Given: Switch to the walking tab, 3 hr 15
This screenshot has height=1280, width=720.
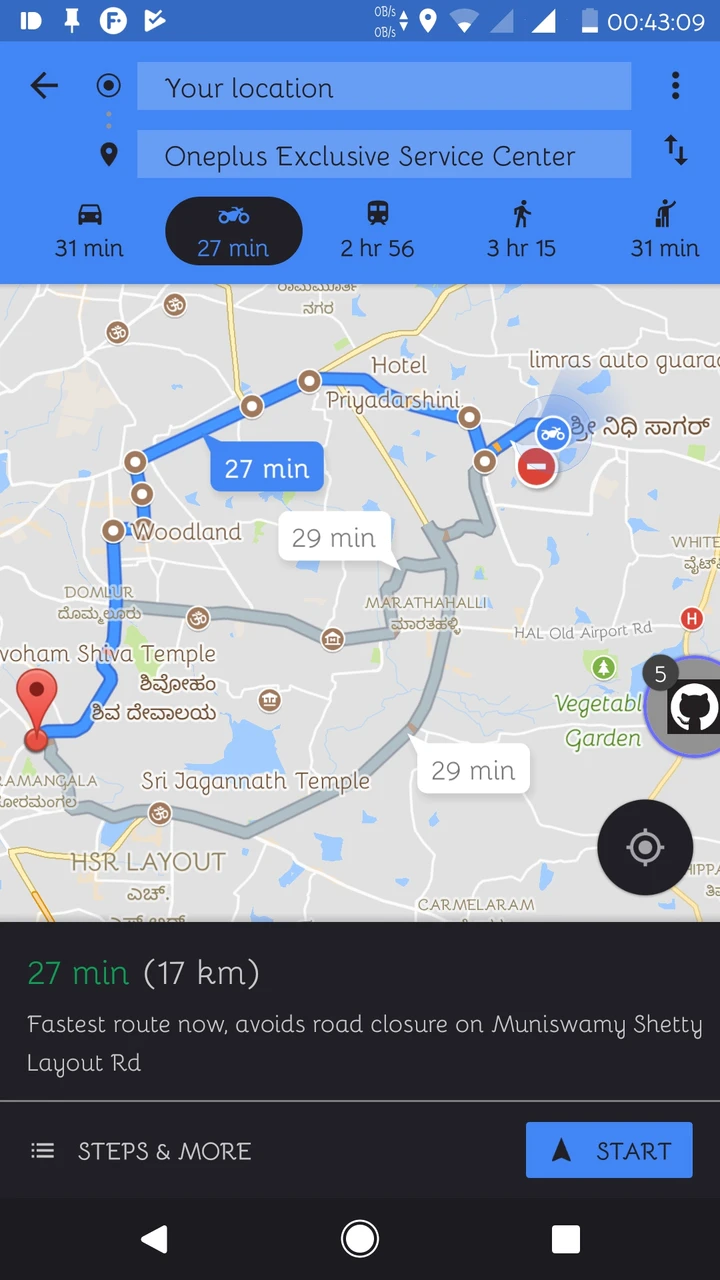Looking at the screenshot, I should (521, 231).
